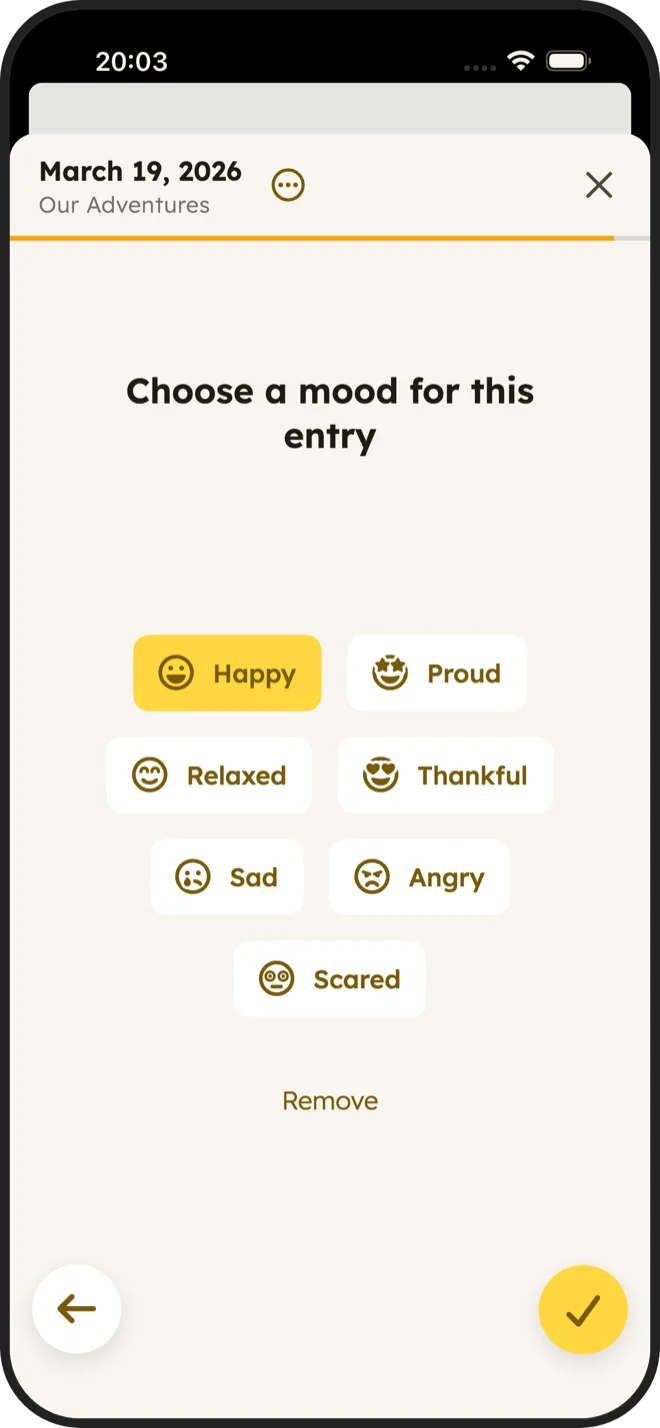Viewport: 660px width, 1428px height.
Task: Confirm with the checkmark button
Action: (x=583, y=1309)
